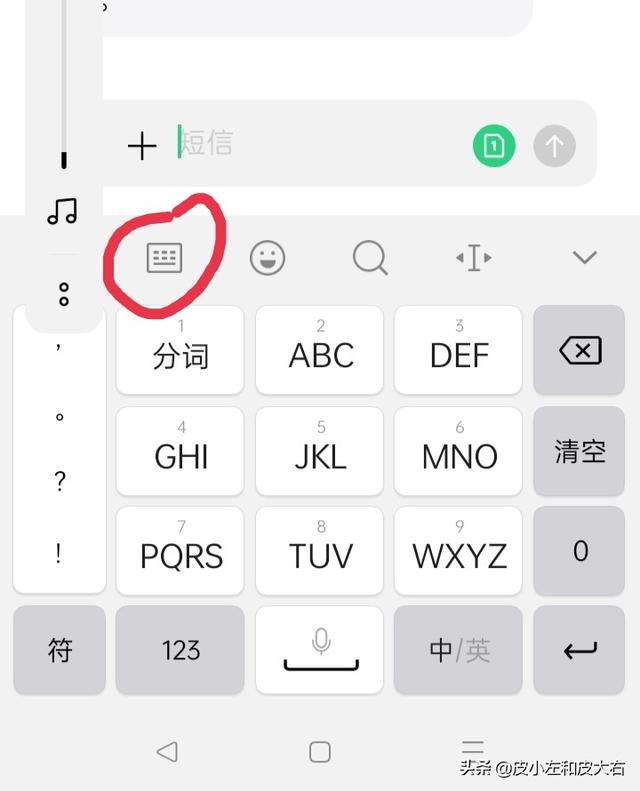Viewport: 640px width, 791px height.
Task: Collapse the keyboard with the down chevron
Action: (x=584, y=258)
